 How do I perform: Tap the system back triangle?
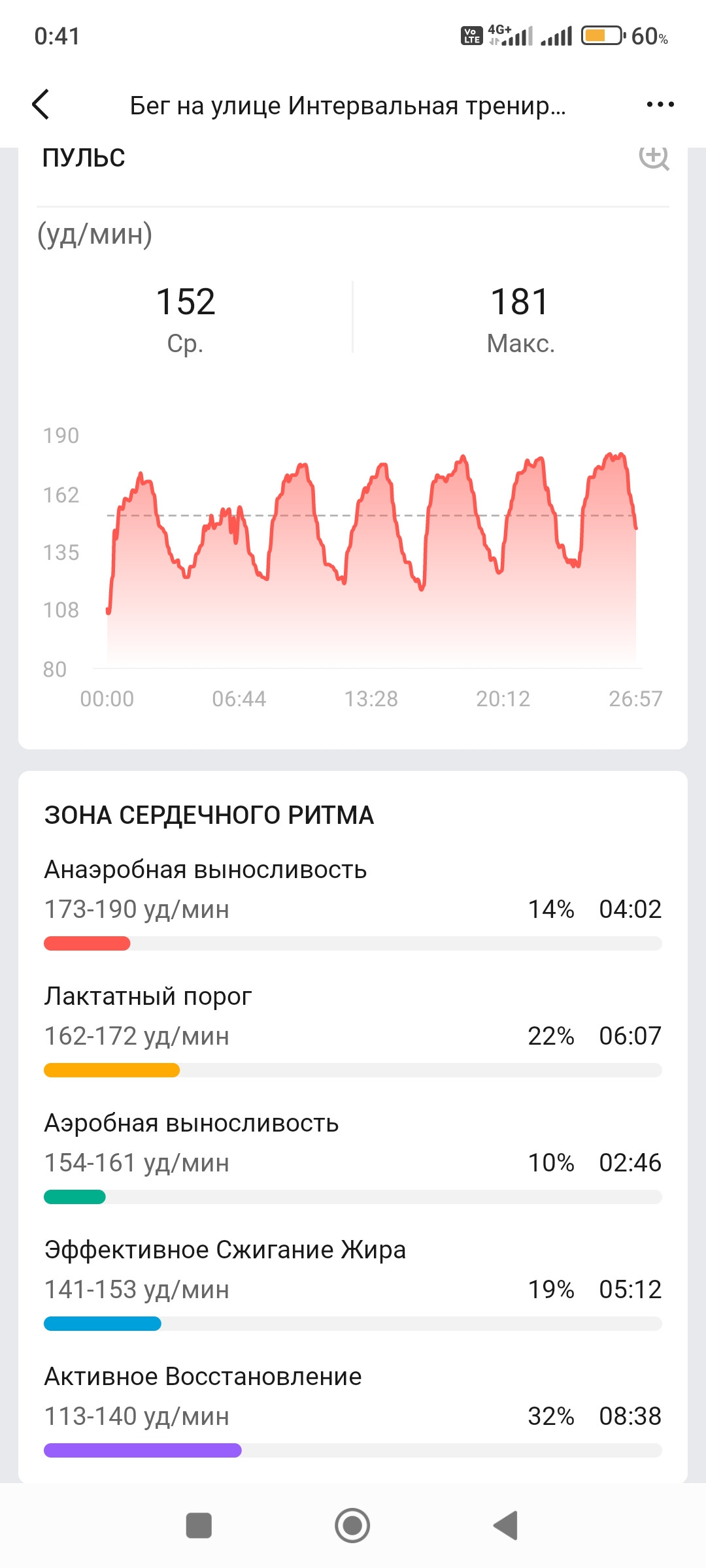point(505,1526)
